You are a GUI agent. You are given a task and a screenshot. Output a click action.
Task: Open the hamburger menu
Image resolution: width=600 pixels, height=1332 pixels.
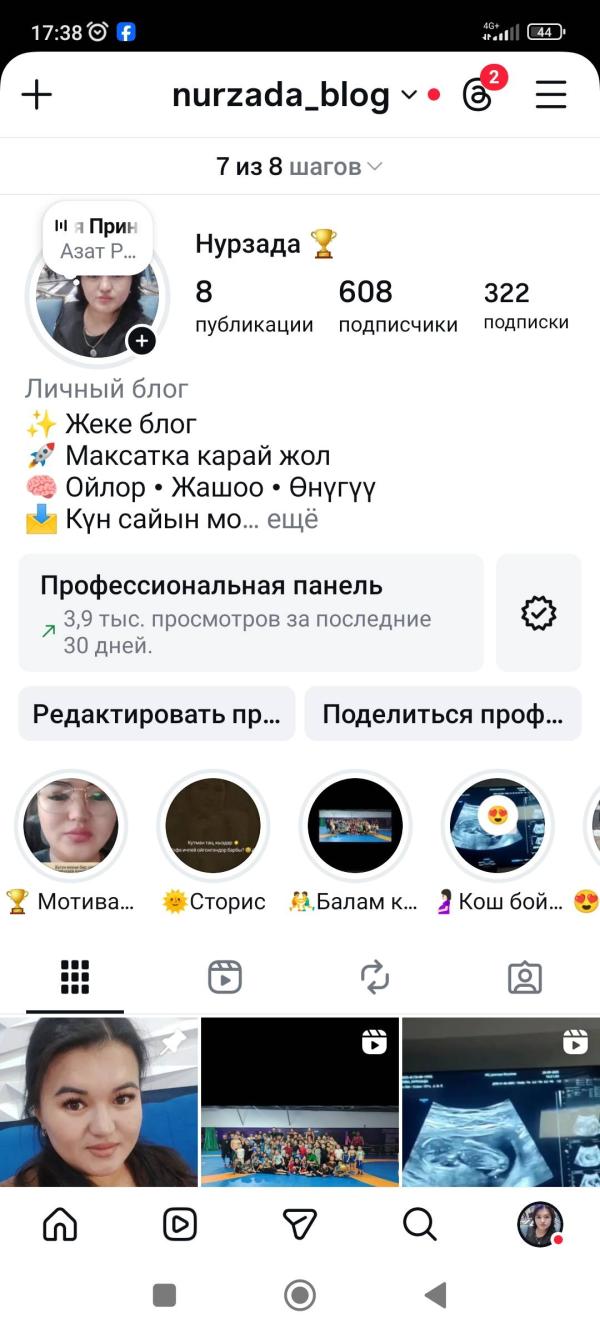tap(551, 95)
